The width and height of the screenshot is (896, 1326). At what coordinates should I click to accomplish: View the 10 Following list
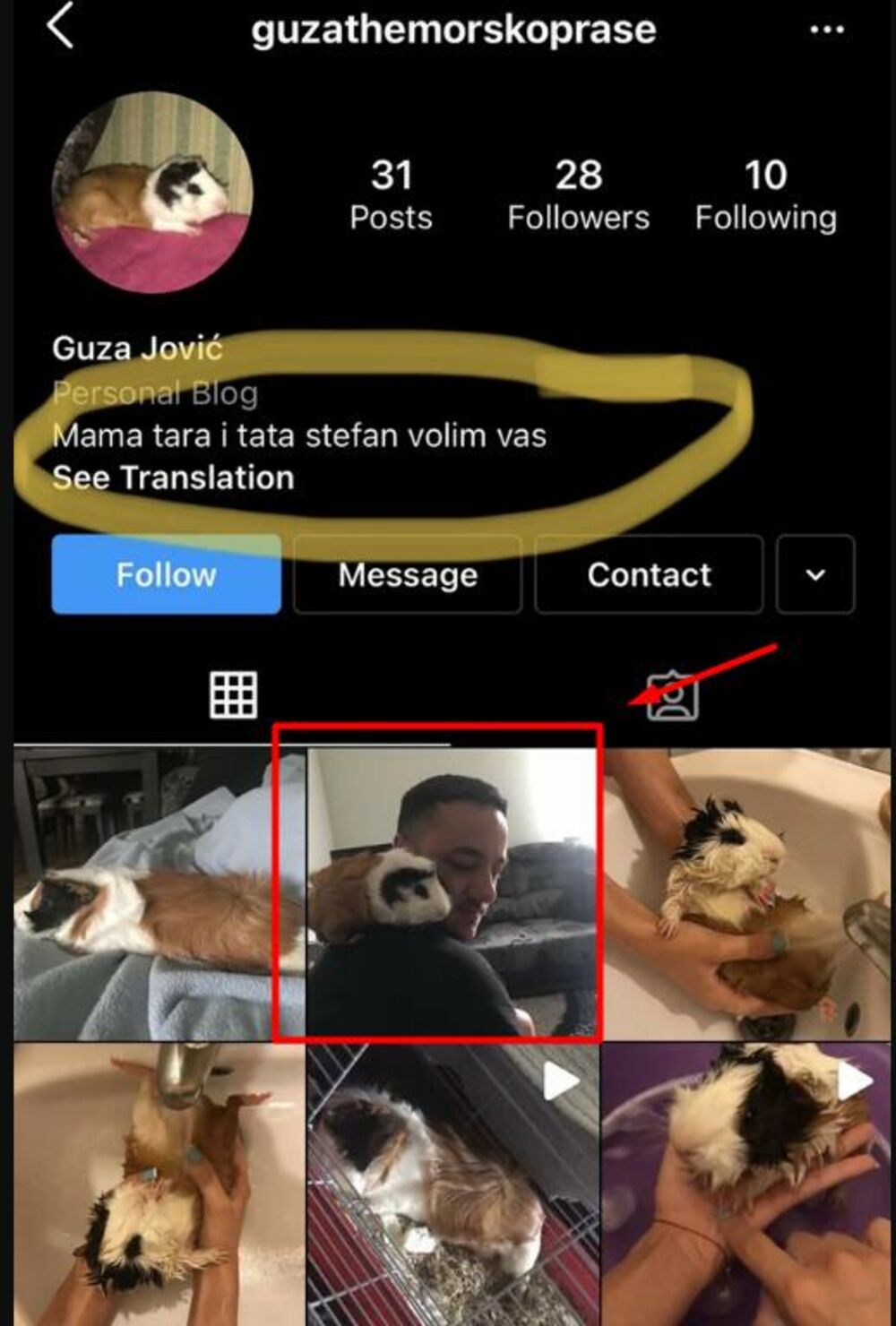coord(765,194)
